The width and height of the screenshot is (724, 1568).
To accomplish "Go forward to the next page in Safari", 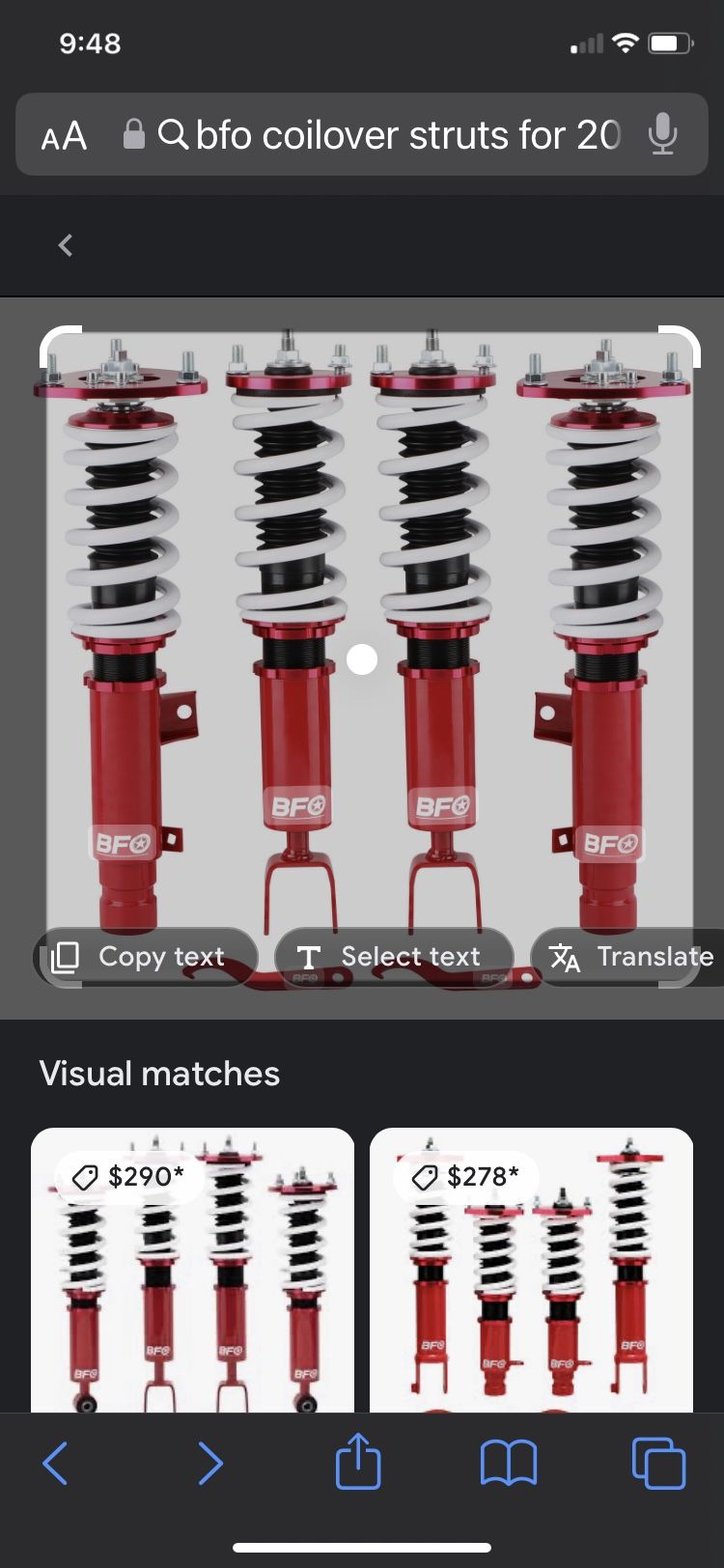I will click(209, 1463).
